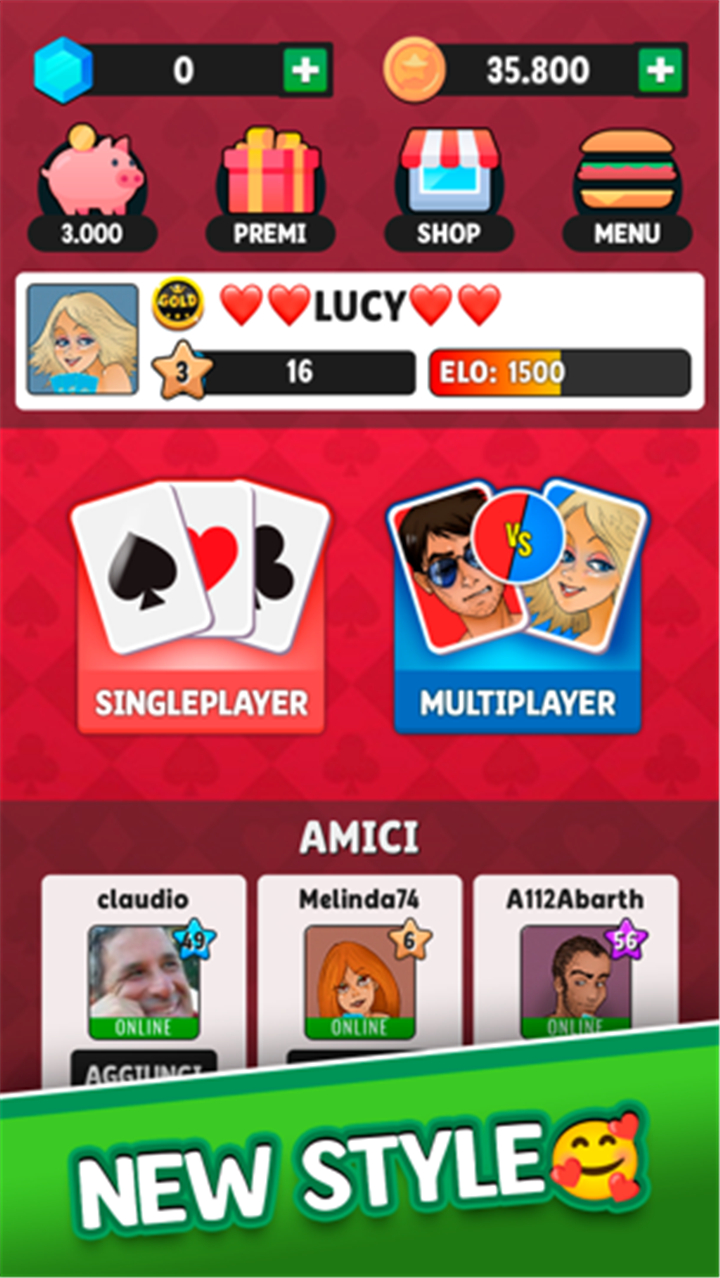Go to the Shop
Screen dimensions: 720x1278
449,187
